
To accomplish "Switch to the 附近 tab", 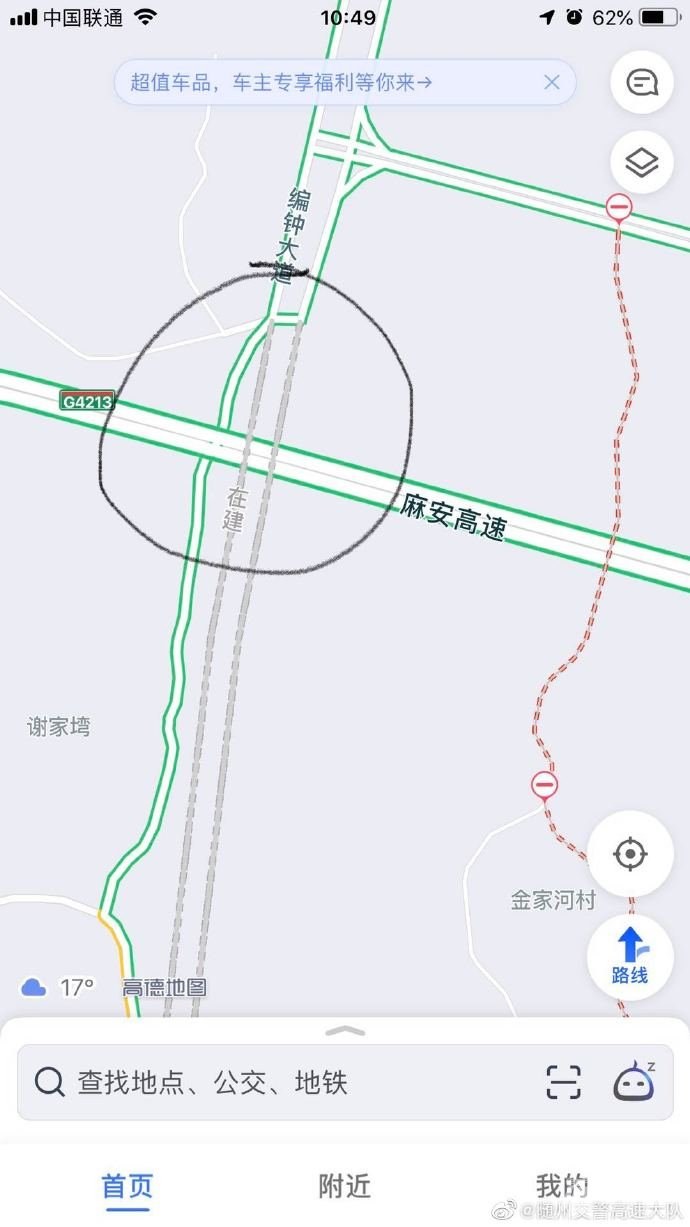I will 345,1186.
